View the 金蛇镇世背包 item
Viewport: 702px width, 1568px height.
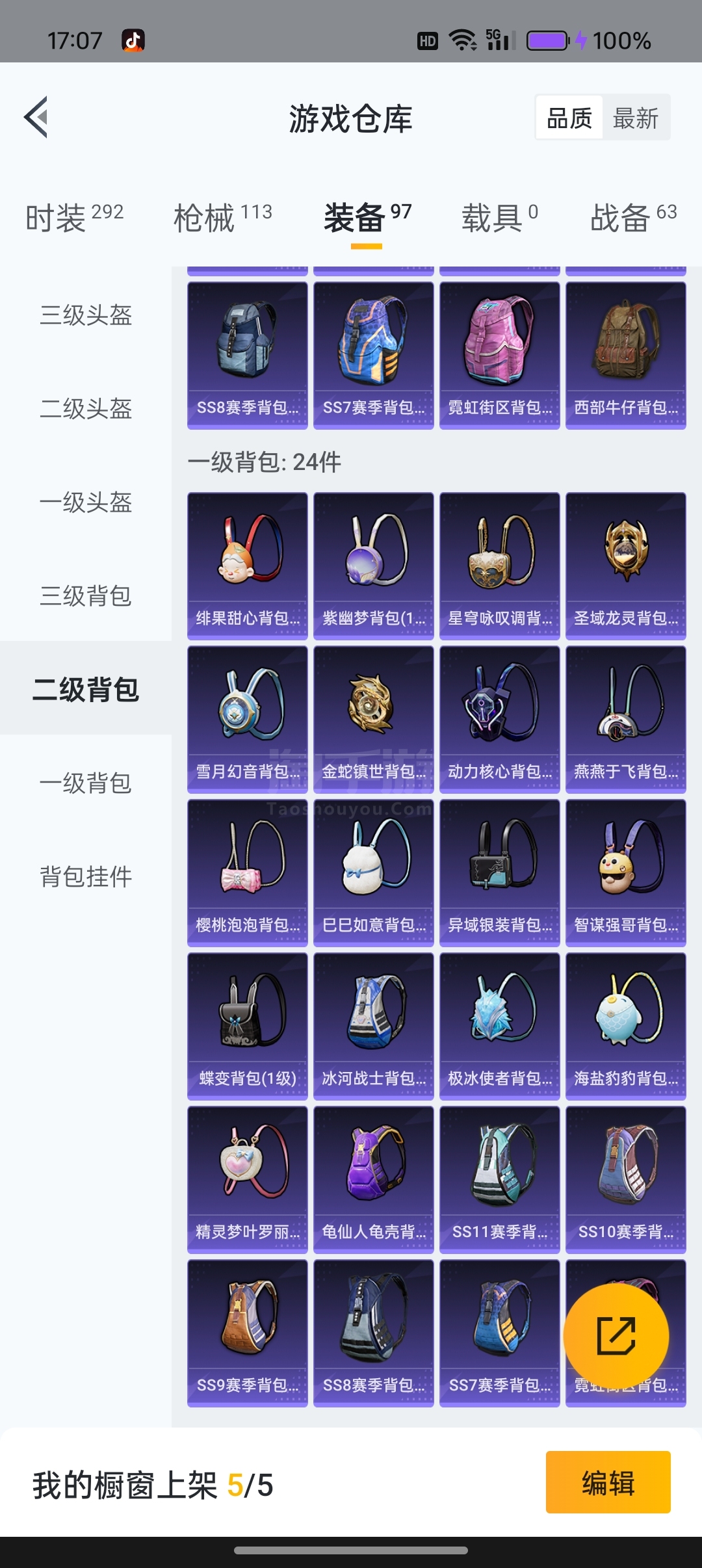(x=374, y=719)
